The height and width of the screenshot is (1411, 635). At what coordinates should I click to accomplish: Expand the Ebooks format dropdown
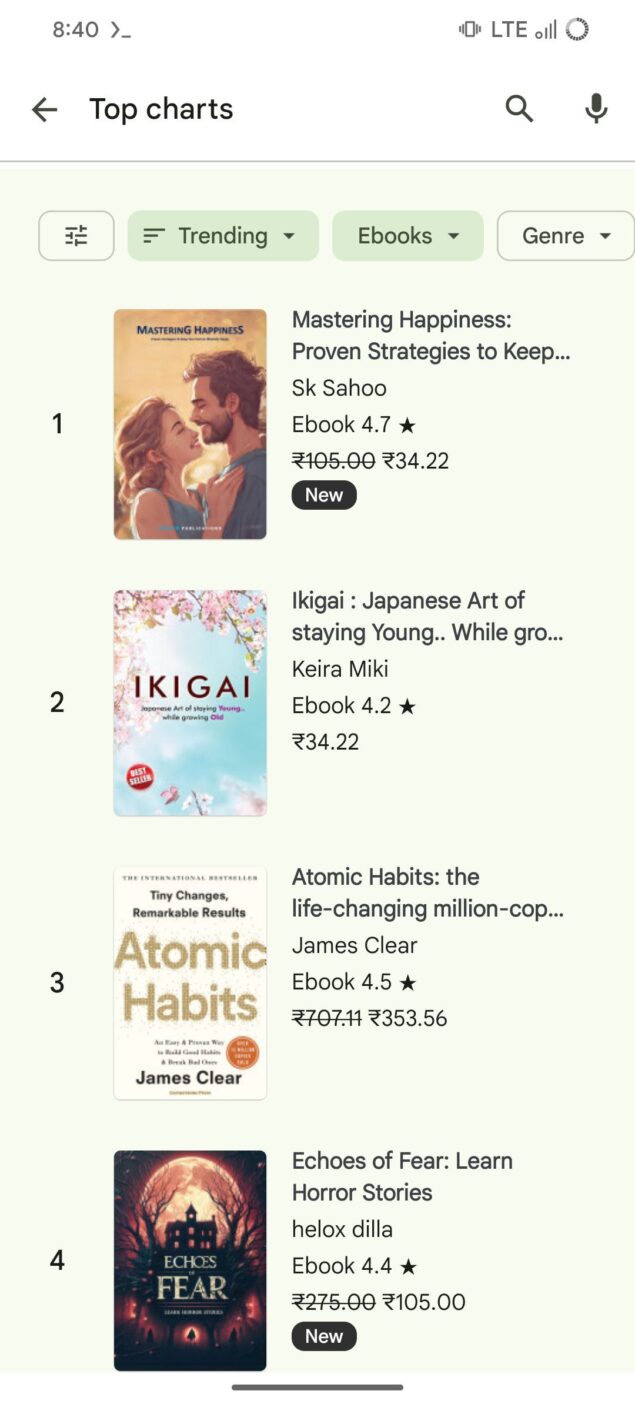[408, 236]
